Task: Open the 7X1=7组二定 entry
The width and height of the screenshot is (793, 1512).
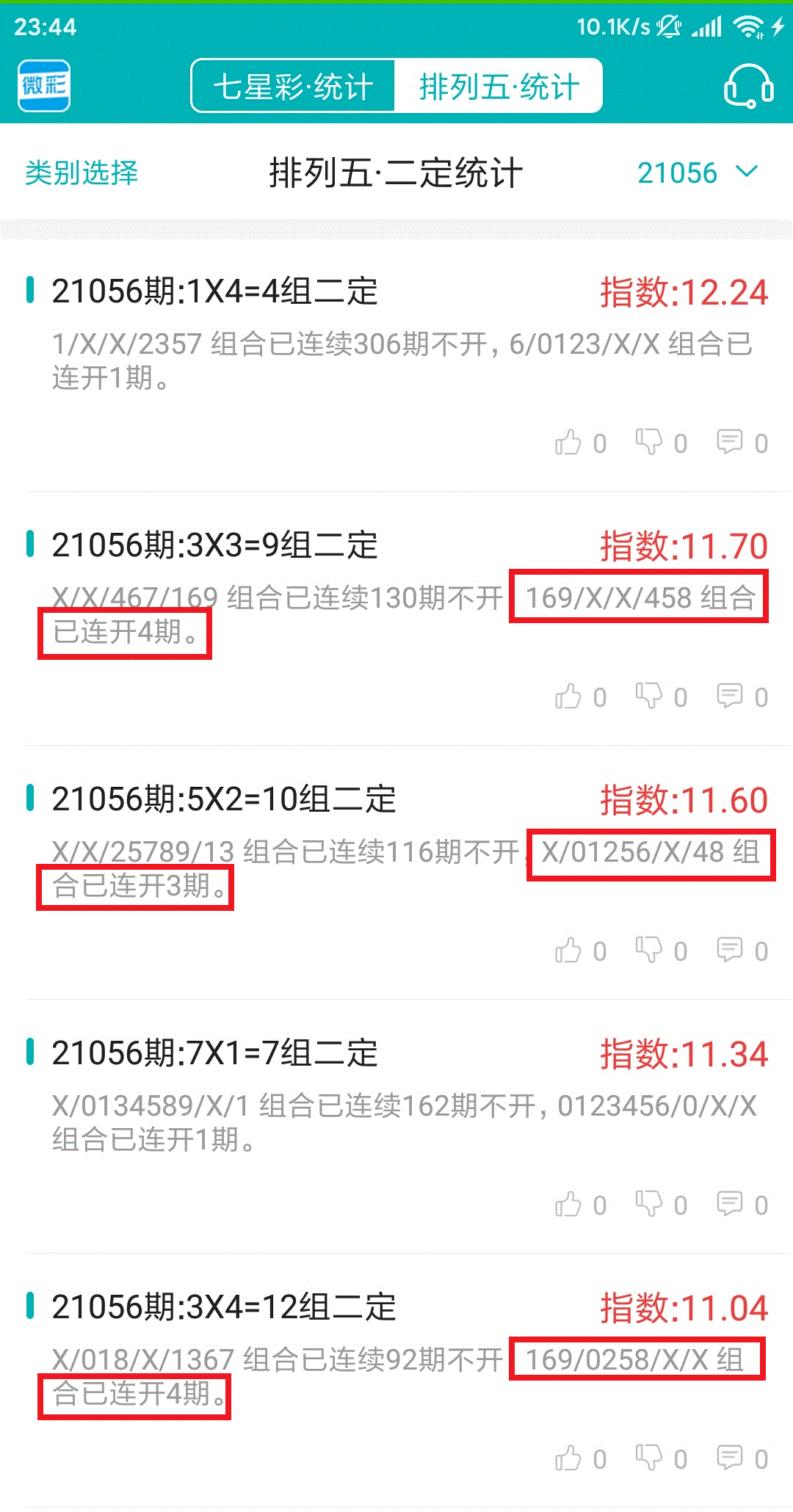Action: pos(396,1096)
